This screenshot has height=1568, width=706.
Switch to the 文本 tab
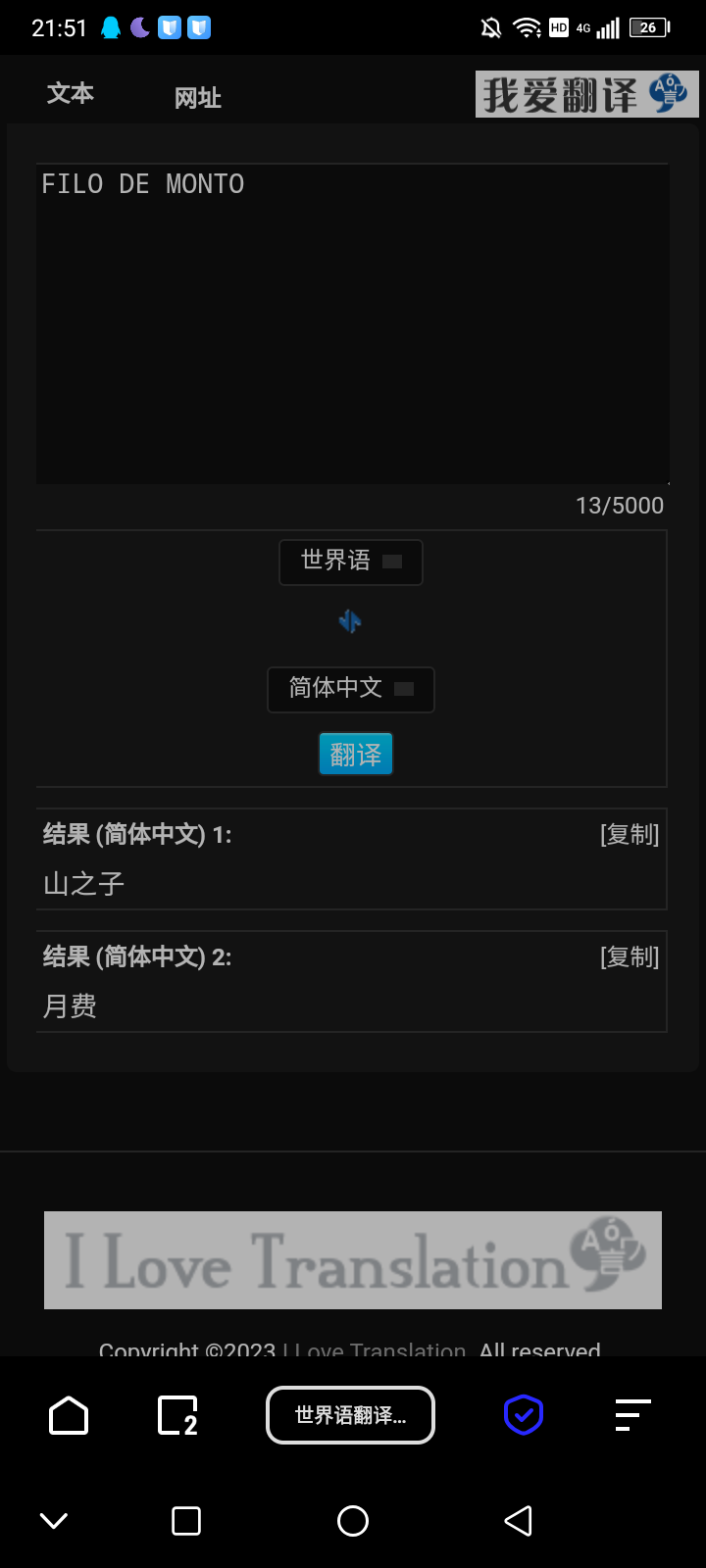click(x=71, y=94)
